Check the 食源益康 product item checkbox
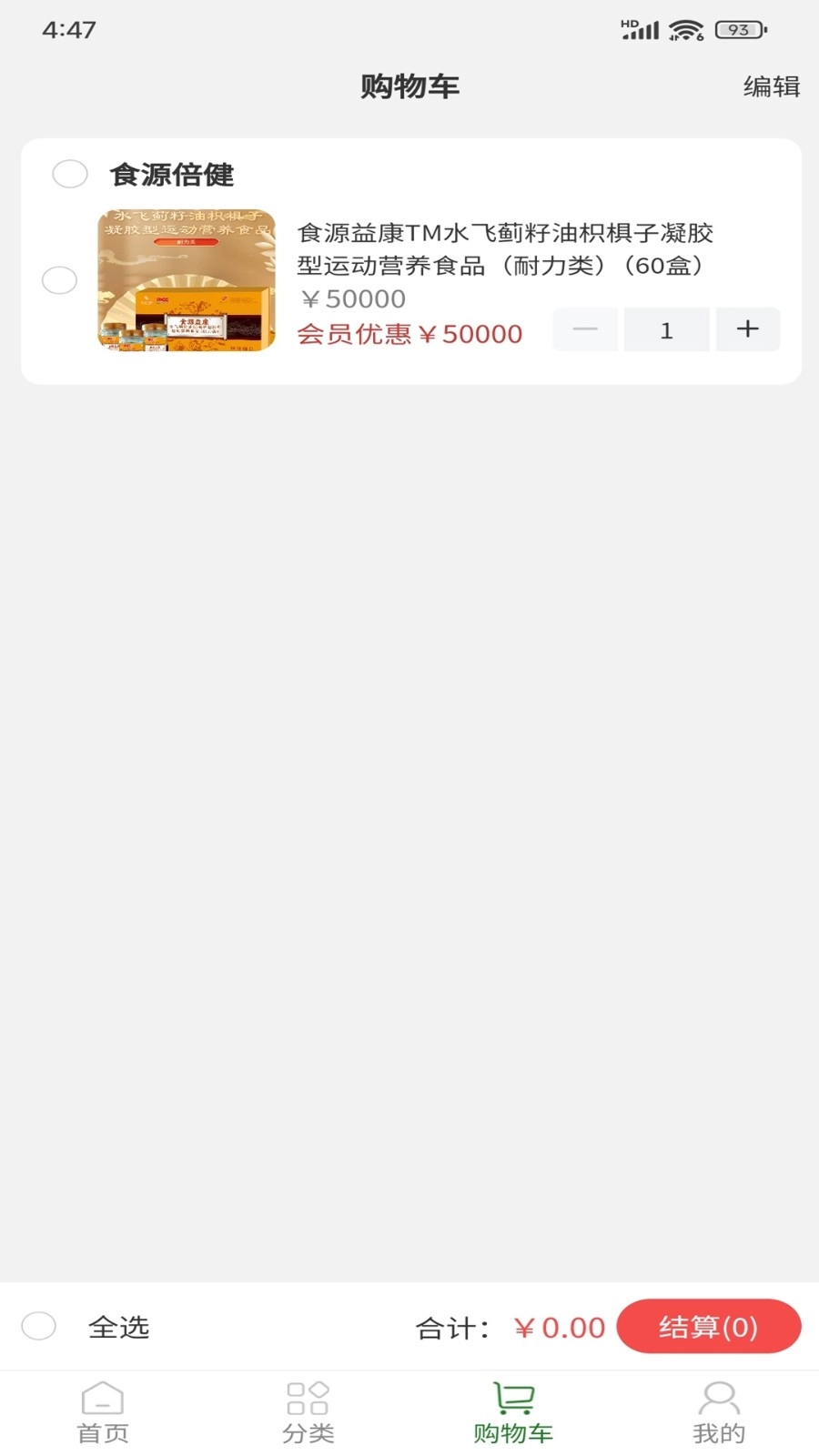819x1456 pixels. tap(60, 280)
